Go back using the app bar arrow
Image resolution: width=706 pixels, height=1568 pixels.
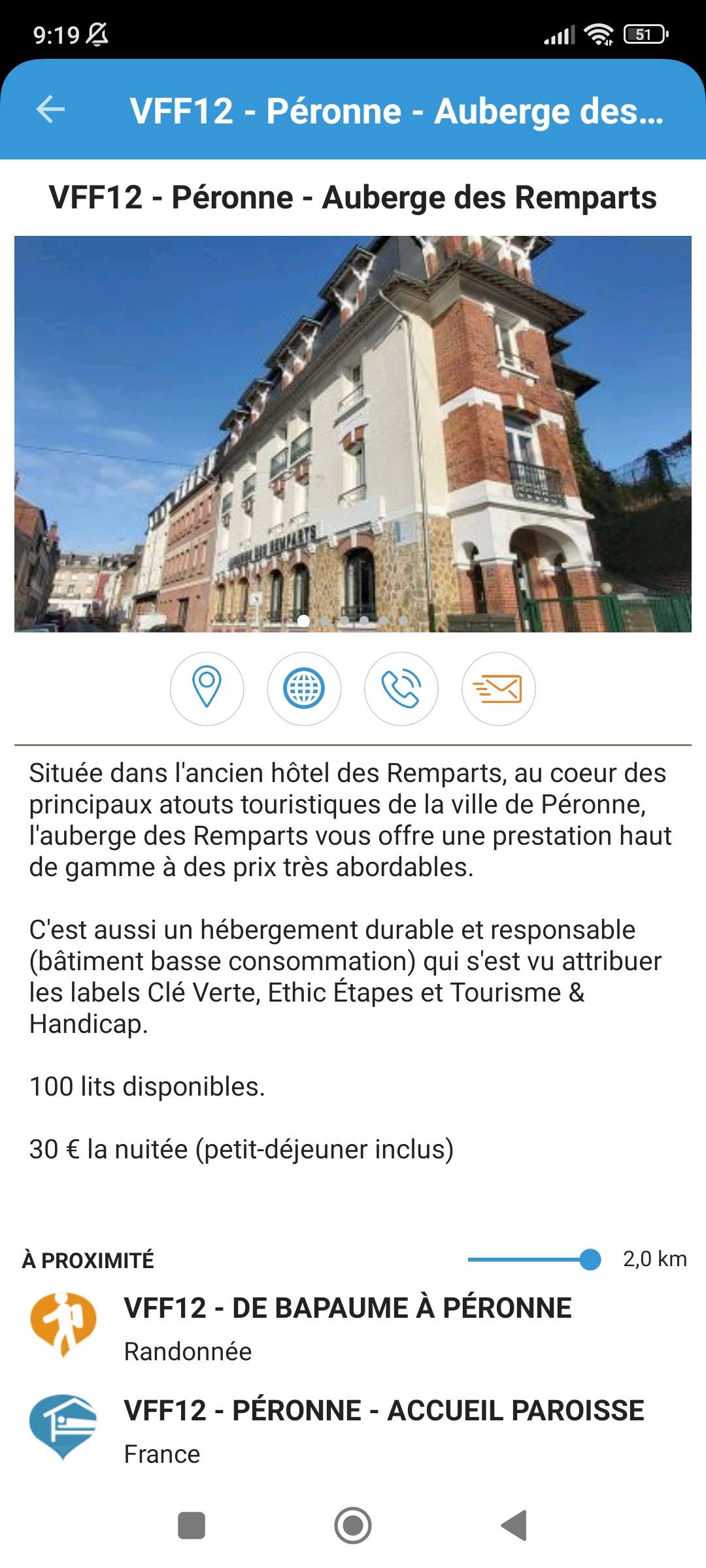(x=50, y=109)
